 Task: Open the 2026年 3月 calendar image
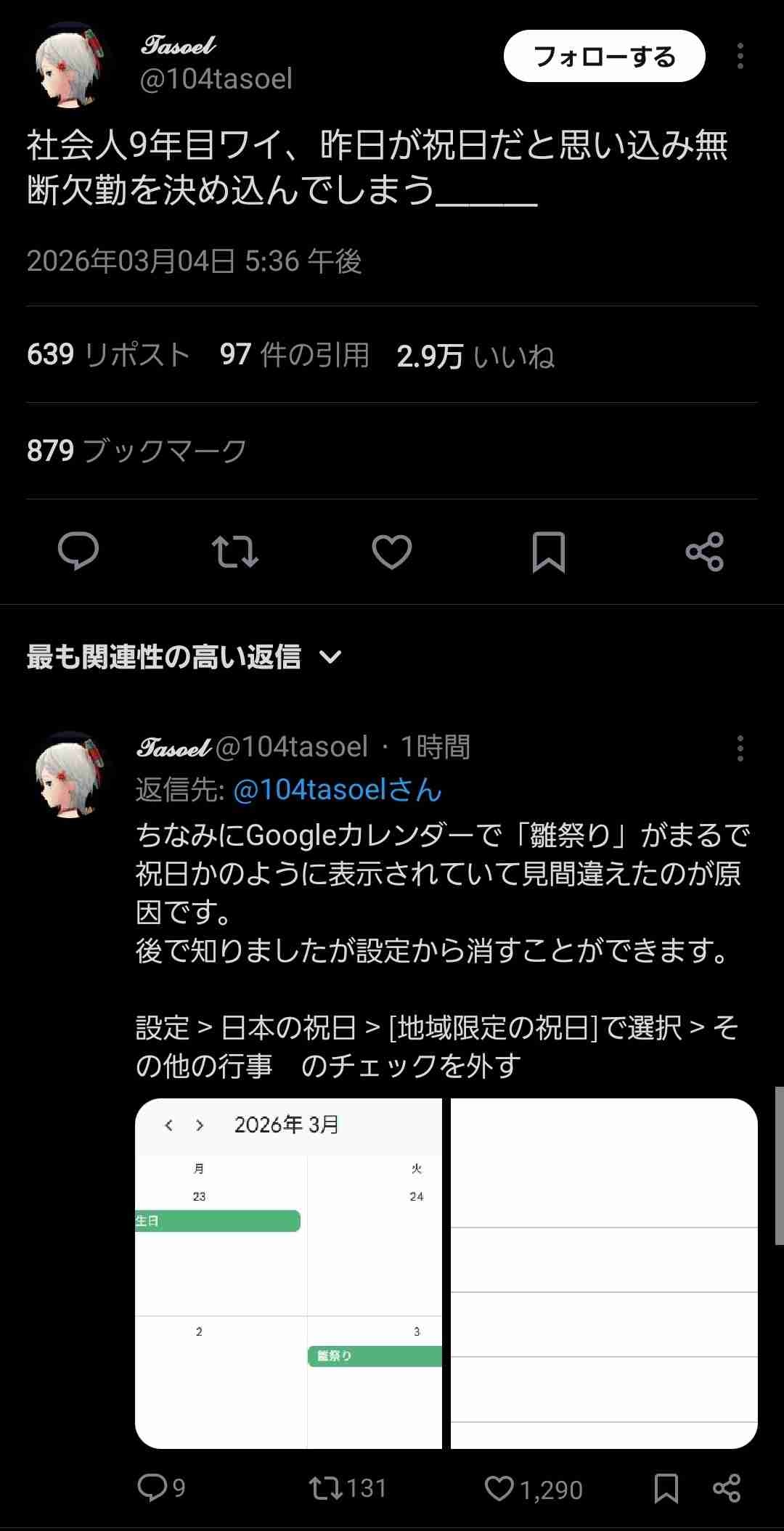pyautogui.click(x=288, y=1273)
